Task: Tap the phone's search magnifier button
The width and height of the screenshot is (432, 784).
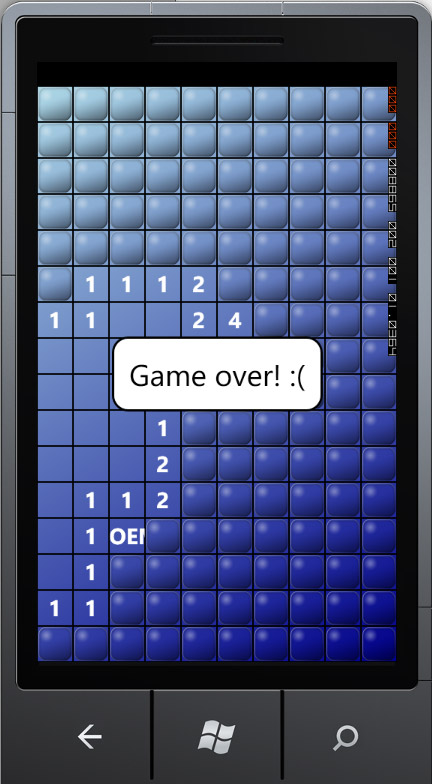Action: coord(346,738)
